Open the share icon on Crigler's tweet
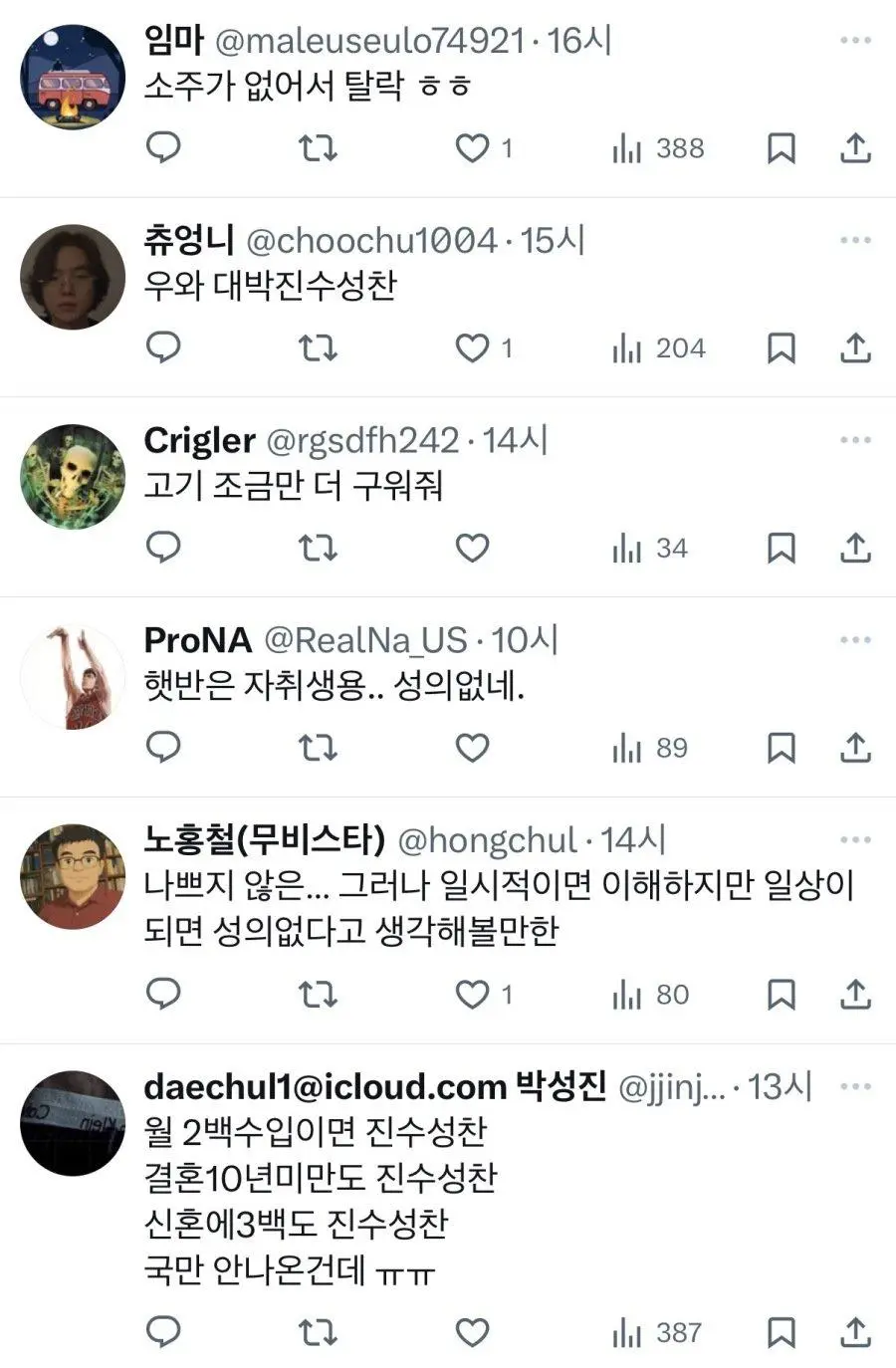 tap(854, 547)
